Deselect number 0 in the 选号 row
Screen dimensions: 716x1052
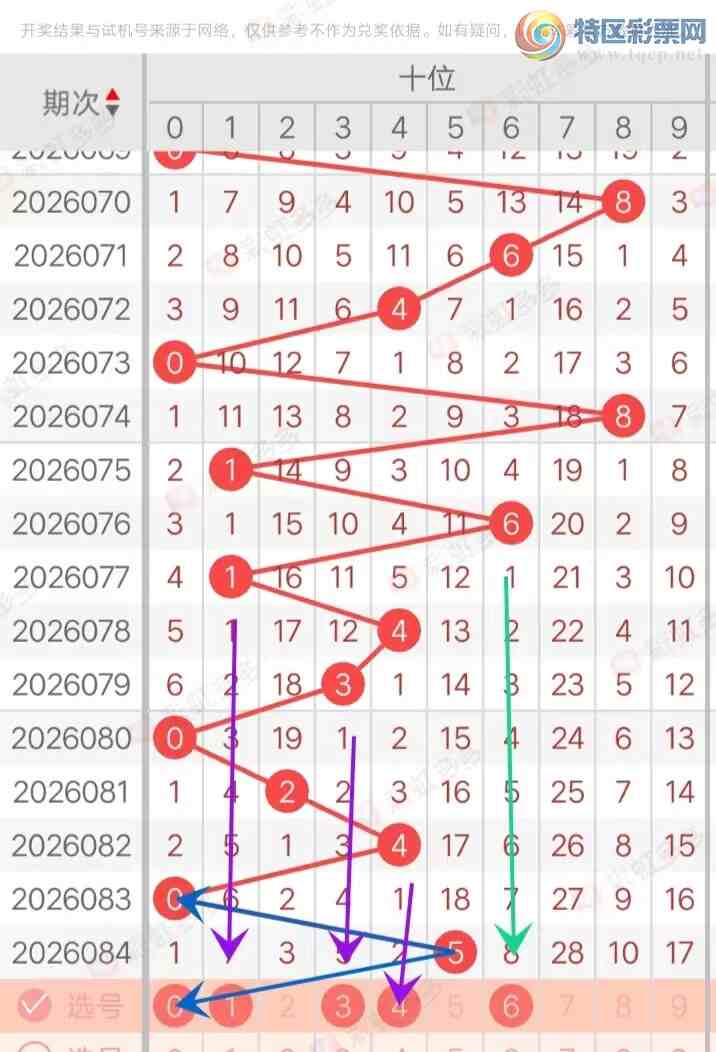(175, 1005)
